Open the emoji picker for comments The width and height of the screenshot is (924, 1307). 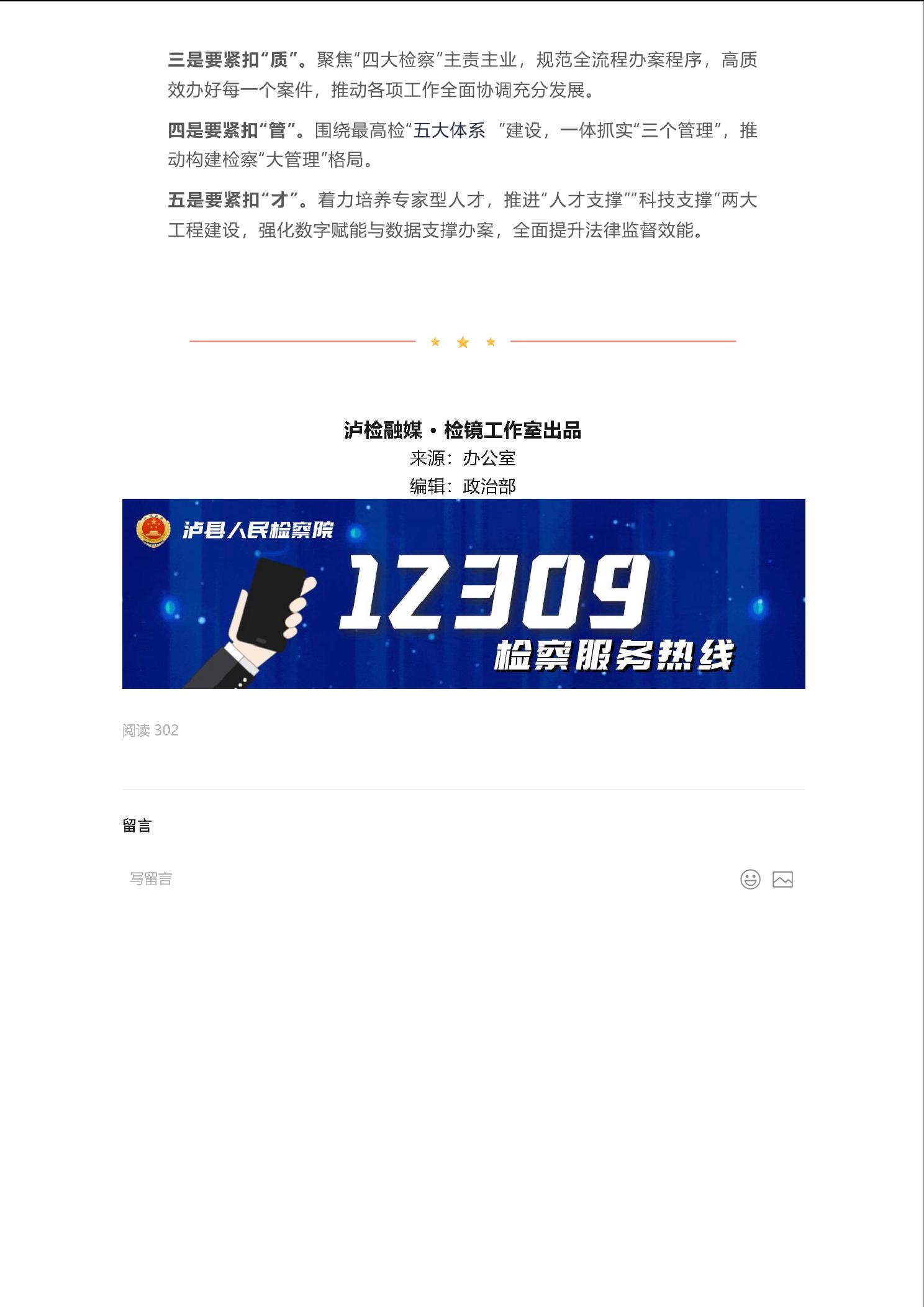[x=750, y=880]
